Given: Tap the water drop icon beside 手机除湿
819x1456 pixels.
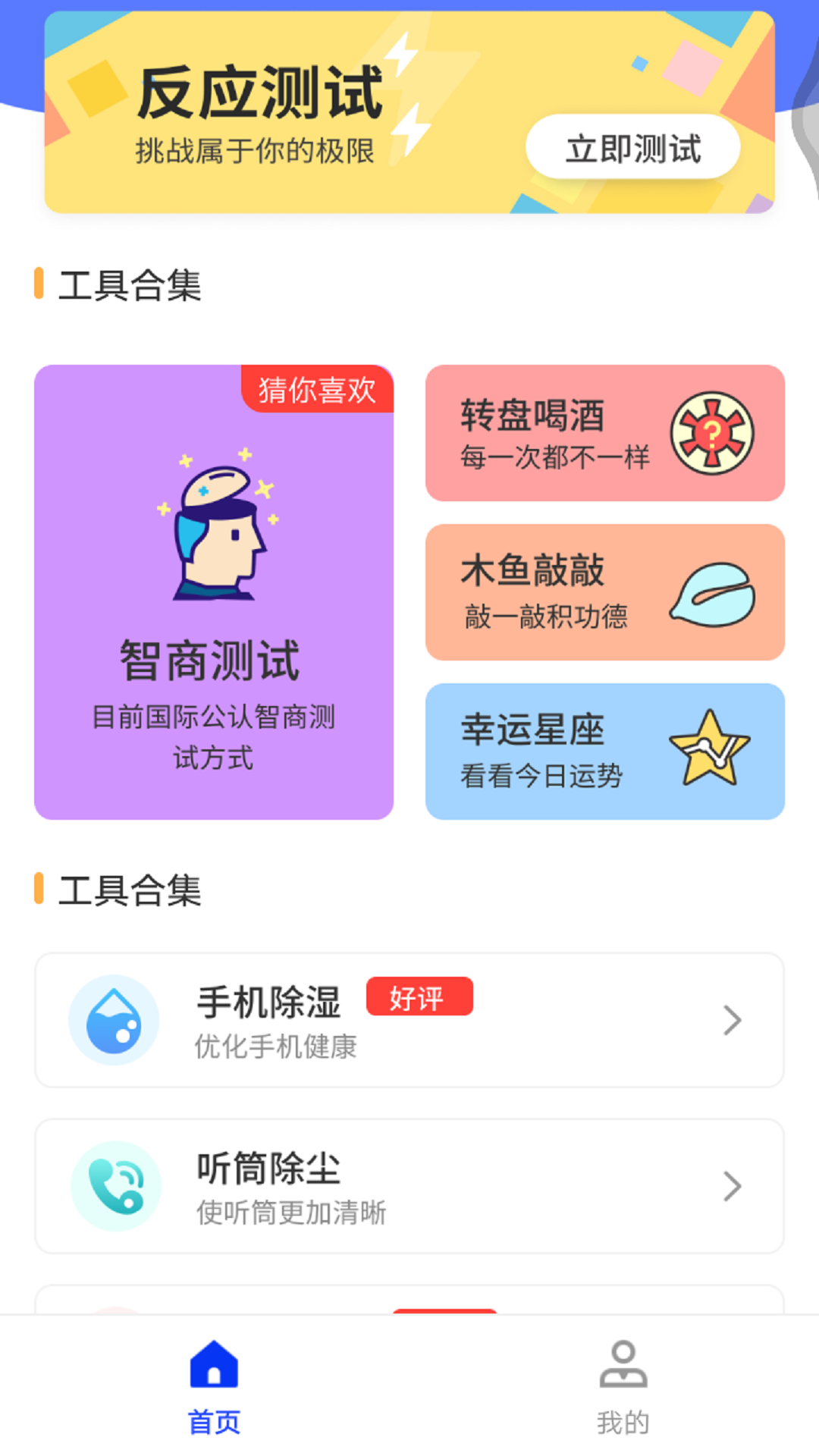Looking at the screenshot, I should click(x=115, y=1020).
